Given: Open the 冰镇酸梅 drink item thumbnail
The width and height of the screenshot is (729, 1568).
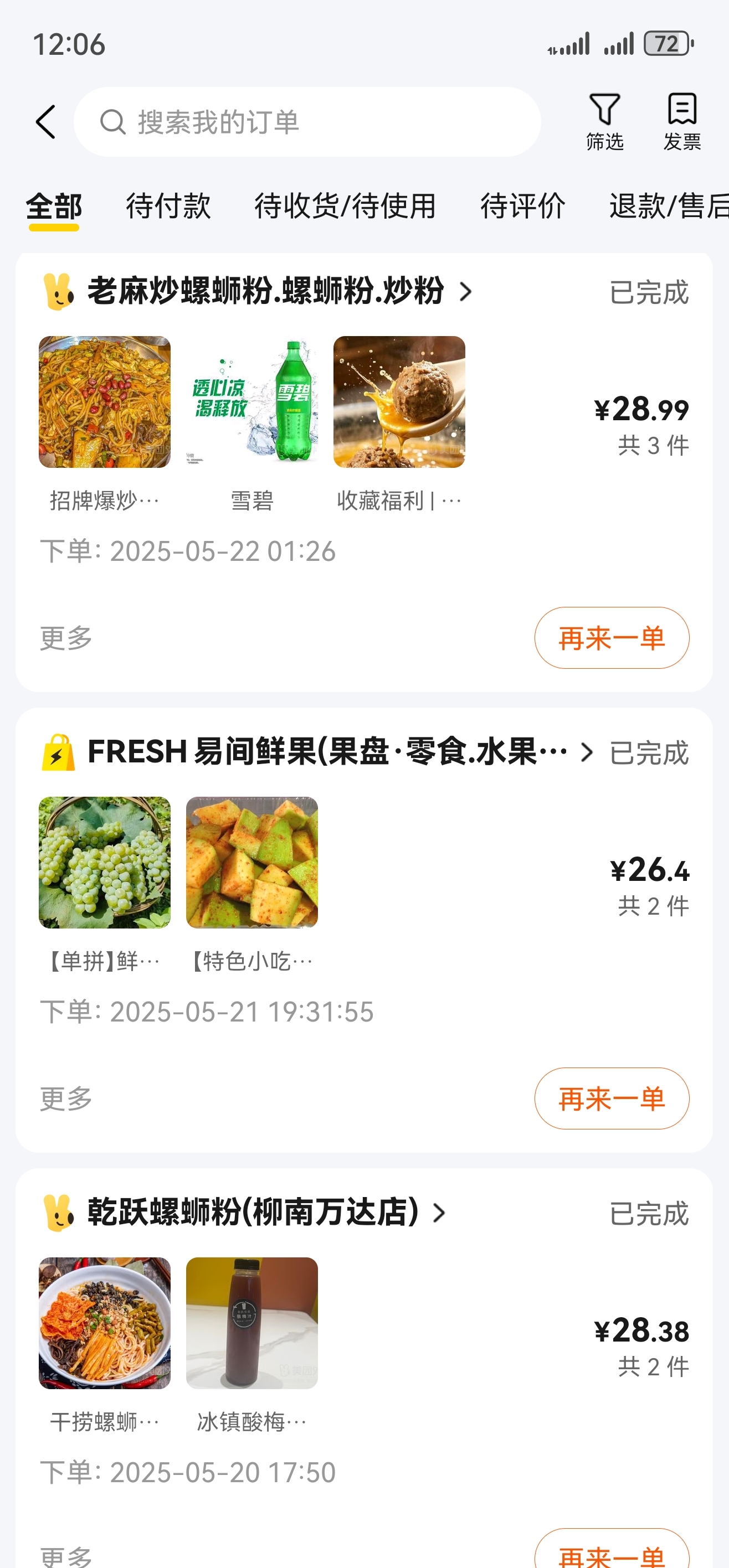Looking at the screenshot, I should pos(252,1323).
